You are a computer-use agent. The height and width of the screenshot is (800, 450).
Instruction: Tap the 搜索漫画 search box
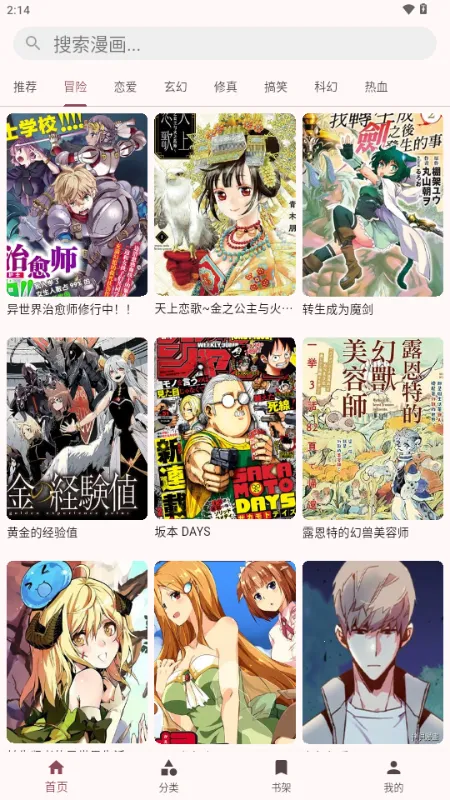point(224,44)
